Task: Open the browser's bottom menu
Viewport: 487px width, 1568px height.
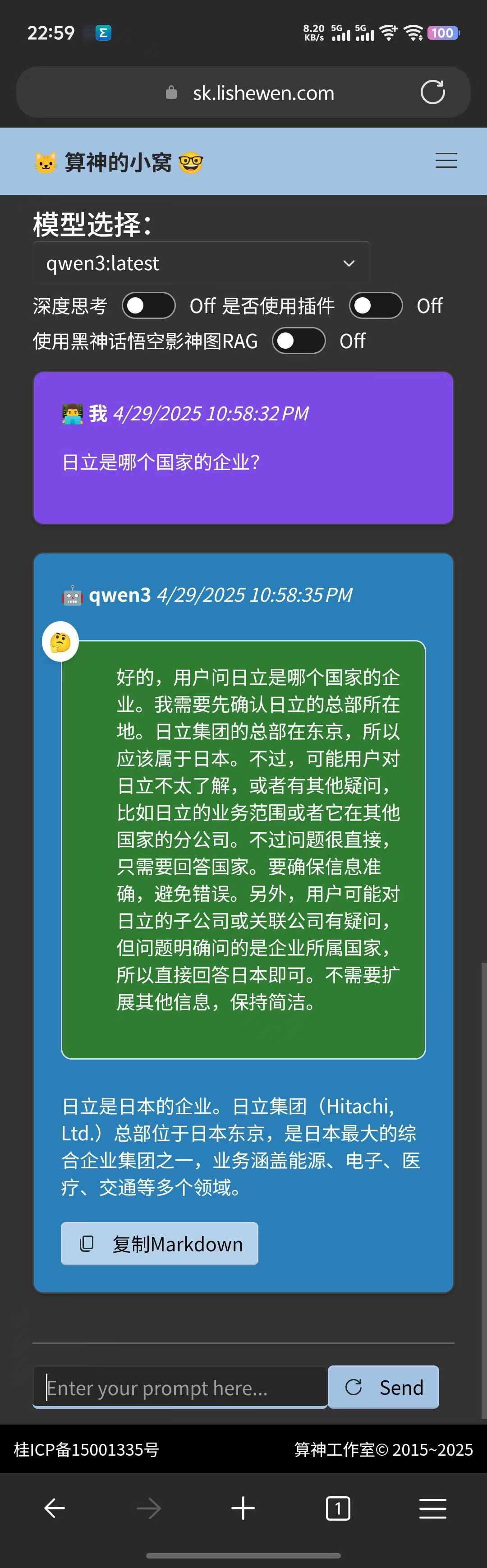Action: [x=433, y=1508]
